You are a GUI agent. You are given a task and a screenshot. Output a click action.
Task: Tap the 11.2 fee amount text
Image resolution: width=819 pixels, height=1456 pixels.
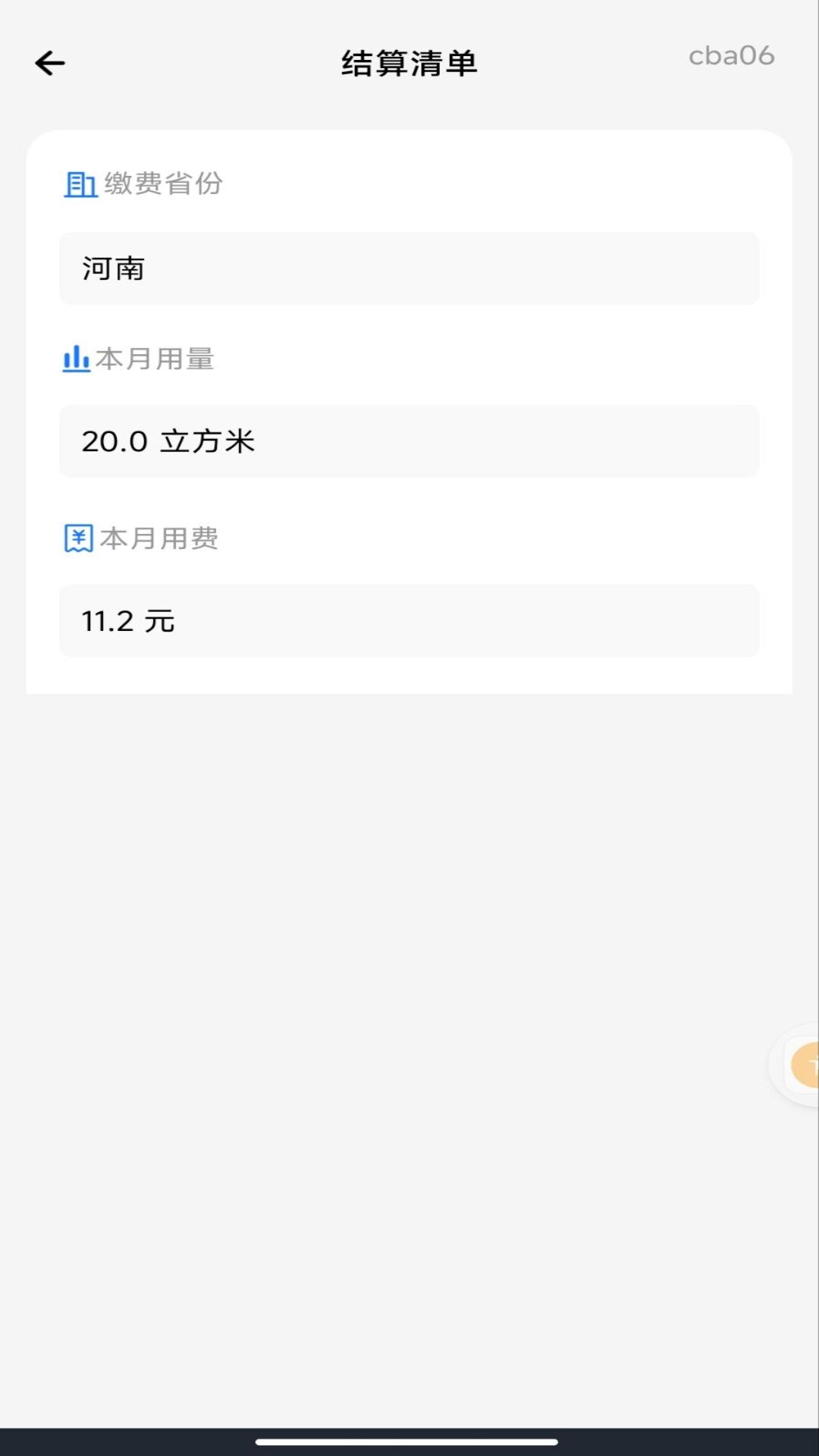tap(106, 621)
